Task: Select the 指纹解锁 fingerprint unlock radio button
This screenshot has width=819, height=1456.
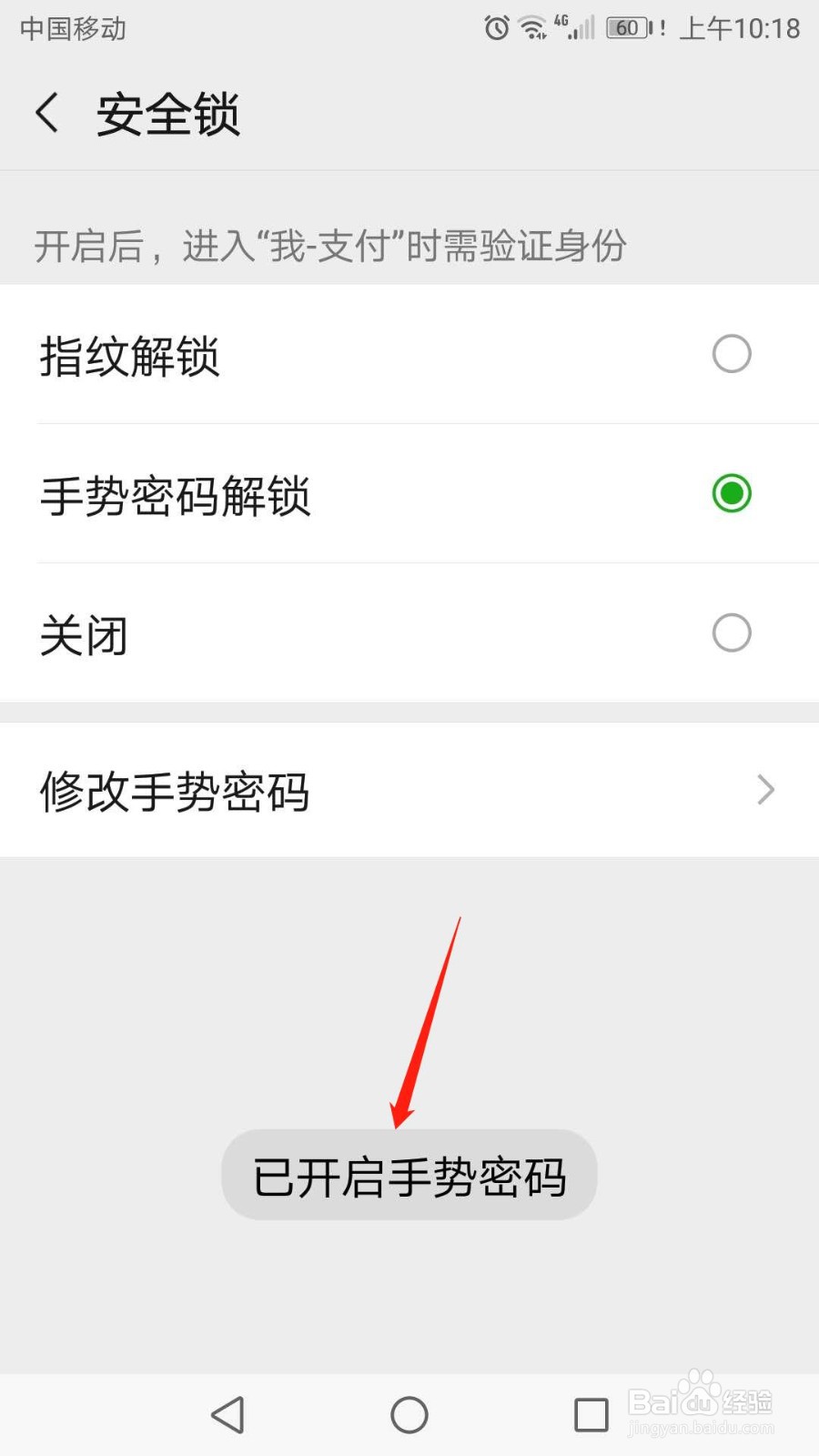Action: coord(732,354)
